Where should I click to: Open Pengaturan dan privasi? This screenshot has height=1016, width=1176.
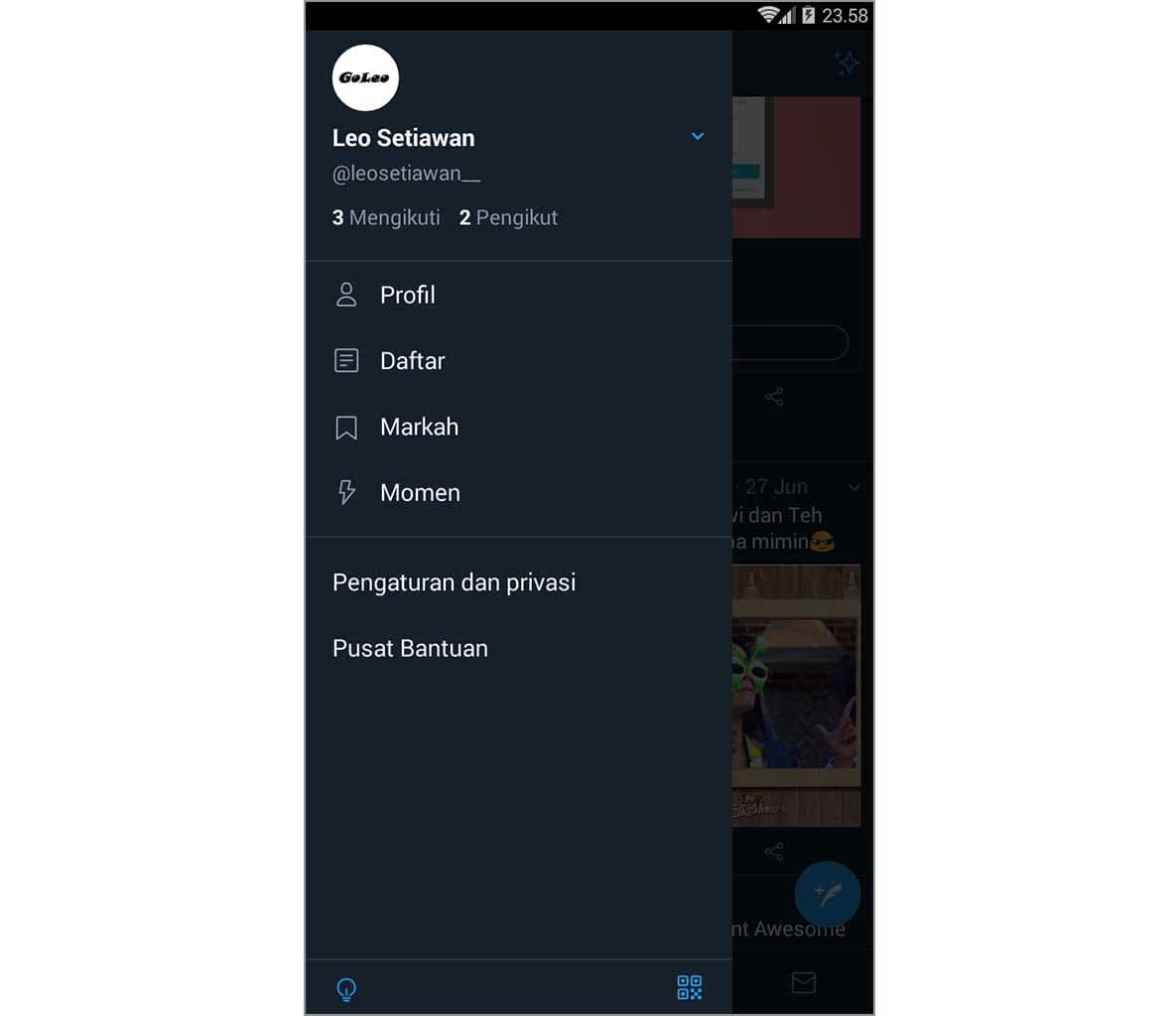tap(454, 582)
